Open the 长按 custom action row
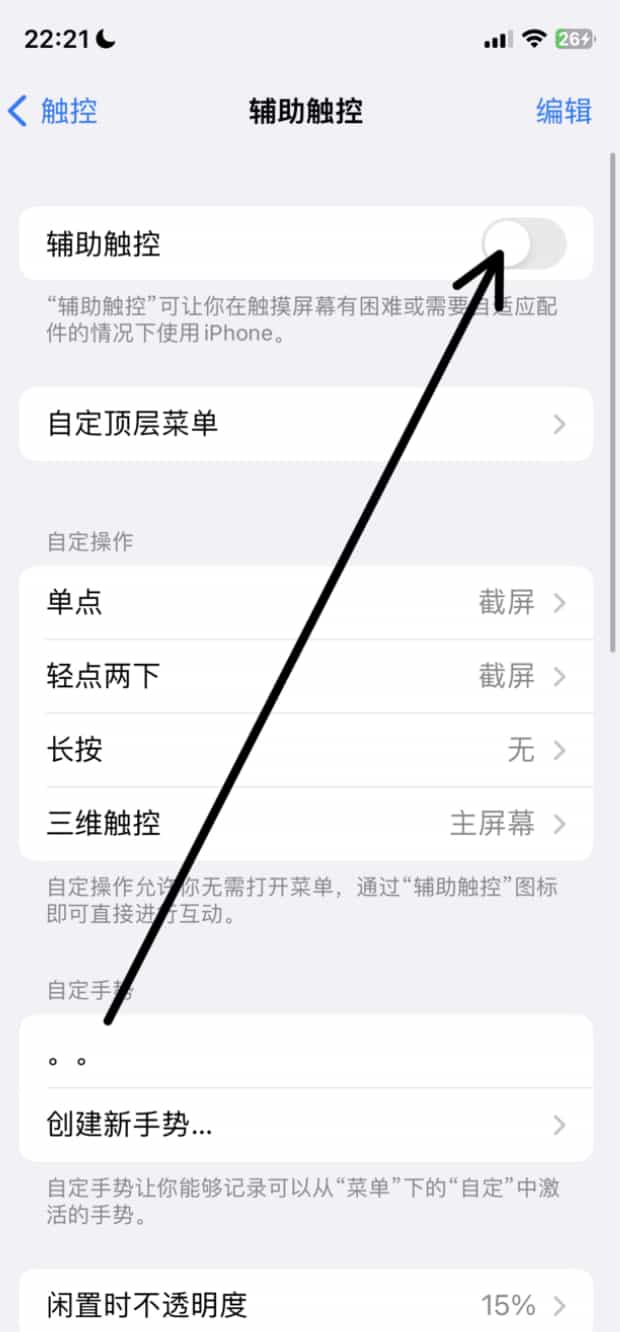This screenshot has height=1332, width=620. point(306,750)
